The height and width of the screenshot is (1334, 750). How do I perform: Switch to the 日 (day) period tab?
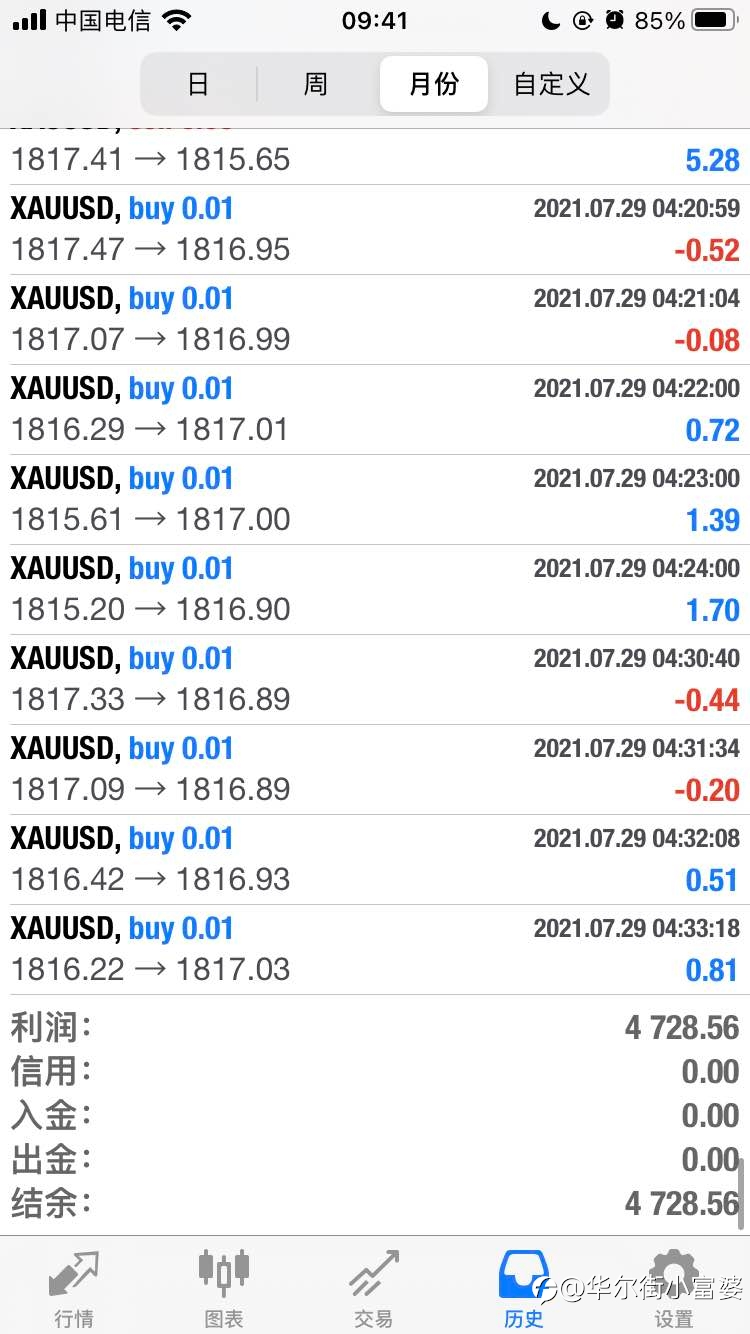(199, 84)
